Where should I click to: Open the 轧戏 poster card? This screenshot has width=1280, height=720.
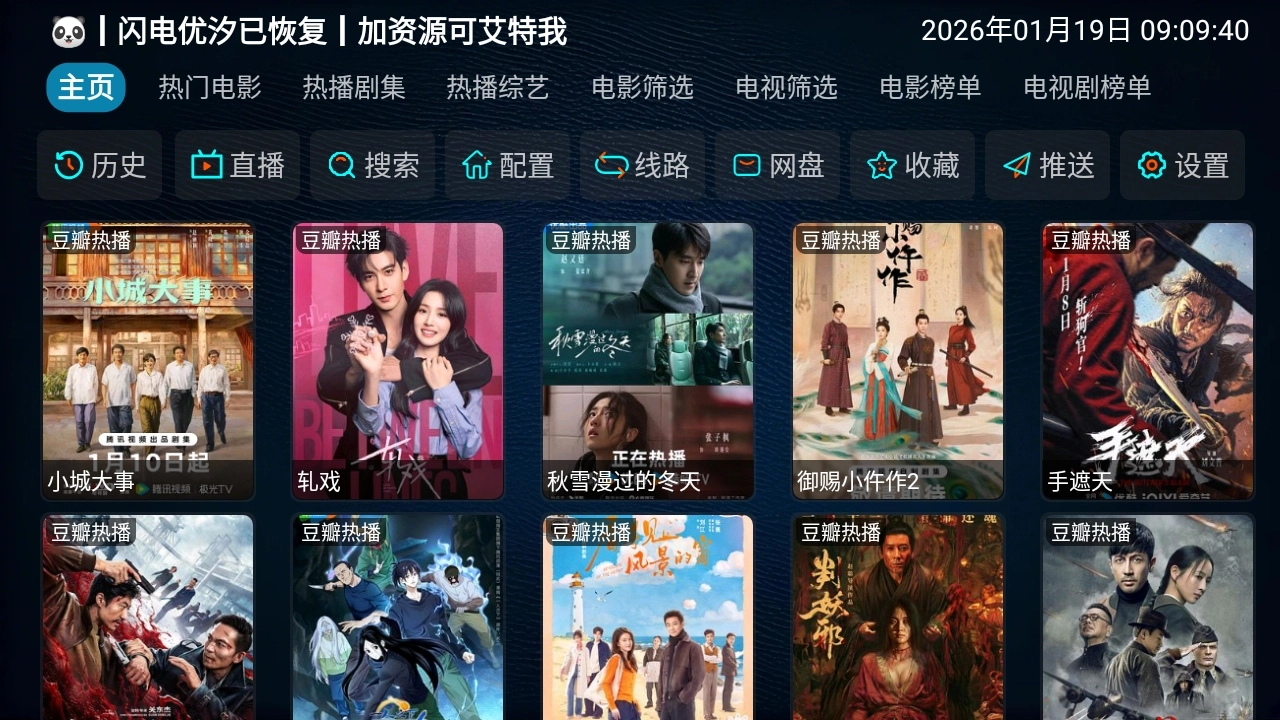pyautogui.click(x=398, y=360)
